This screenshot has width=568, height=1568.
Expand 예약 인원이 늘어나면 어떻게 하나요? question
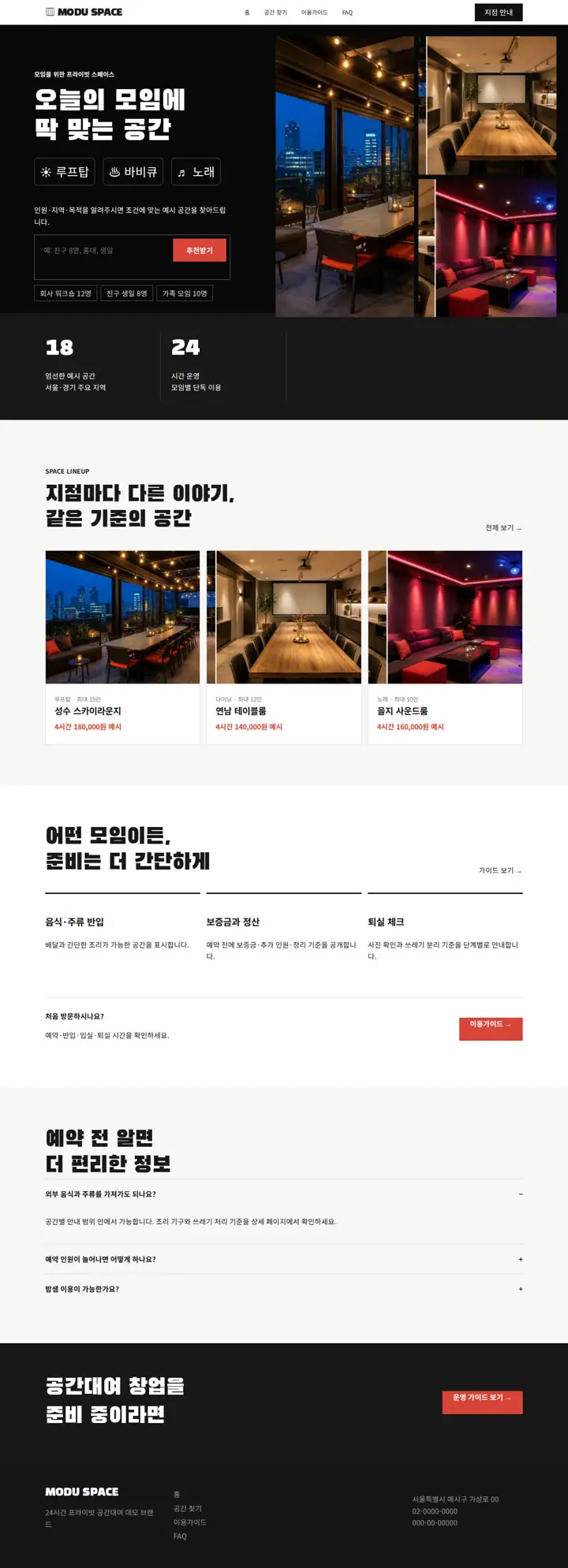[x=284, y=1259]
